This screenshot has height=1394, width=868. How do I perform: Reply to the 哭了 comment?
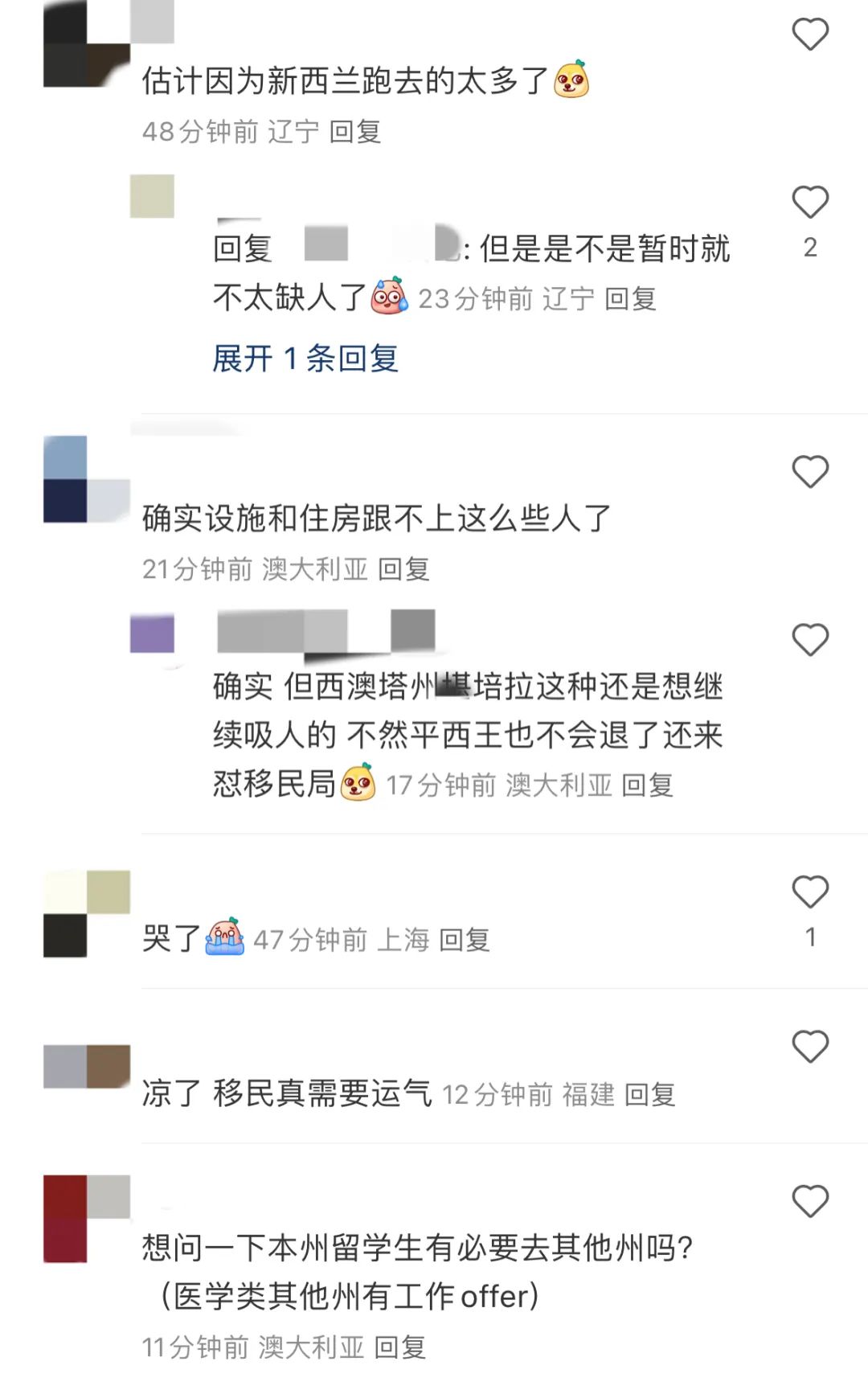click(465, 940)
